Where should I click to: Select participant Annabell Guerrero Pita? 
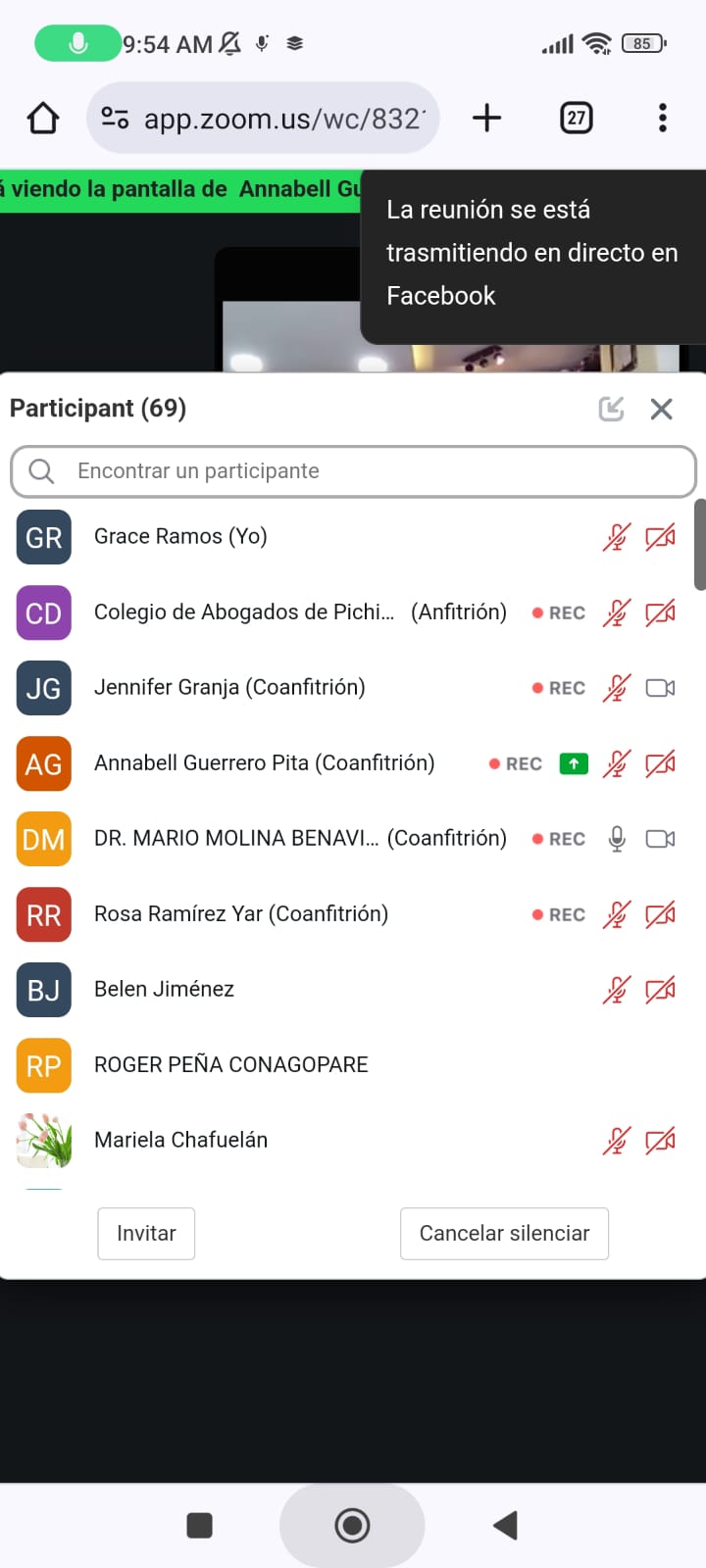pos(264,763)
